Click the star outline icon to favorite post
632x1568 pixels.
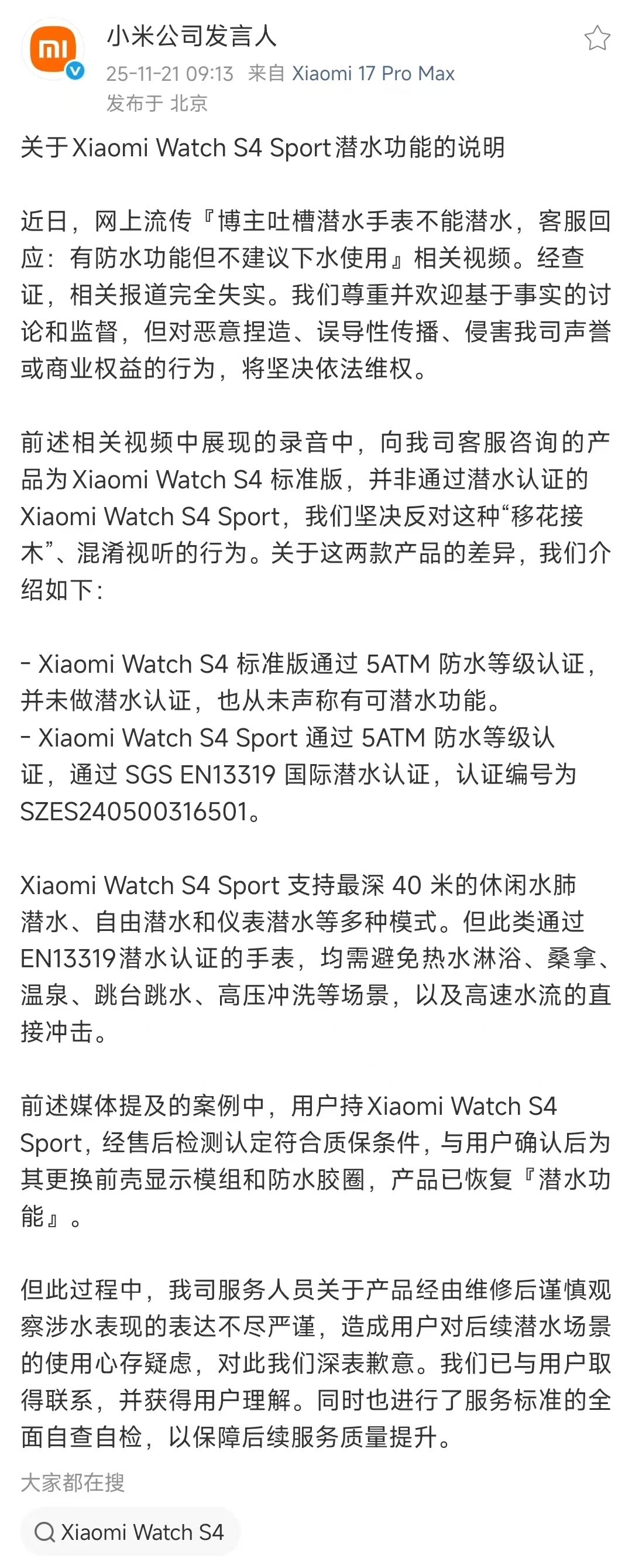click(597, 37)
